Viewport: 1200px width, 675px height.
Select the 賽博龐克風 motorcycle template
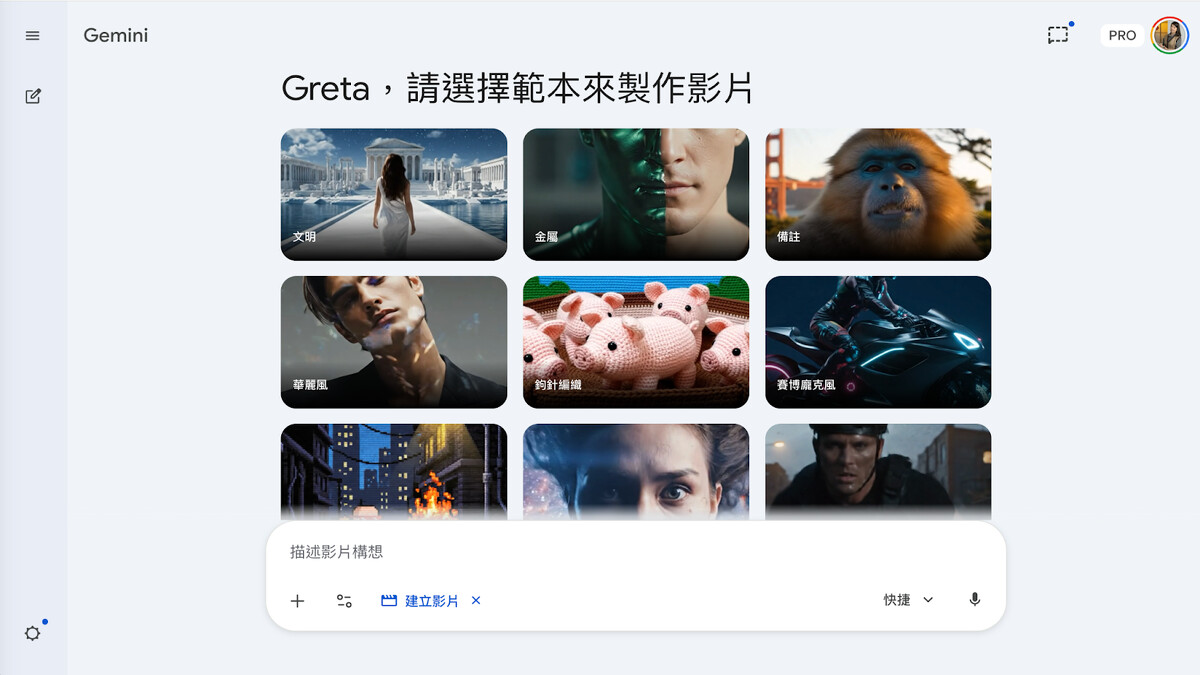coord(878,342)
